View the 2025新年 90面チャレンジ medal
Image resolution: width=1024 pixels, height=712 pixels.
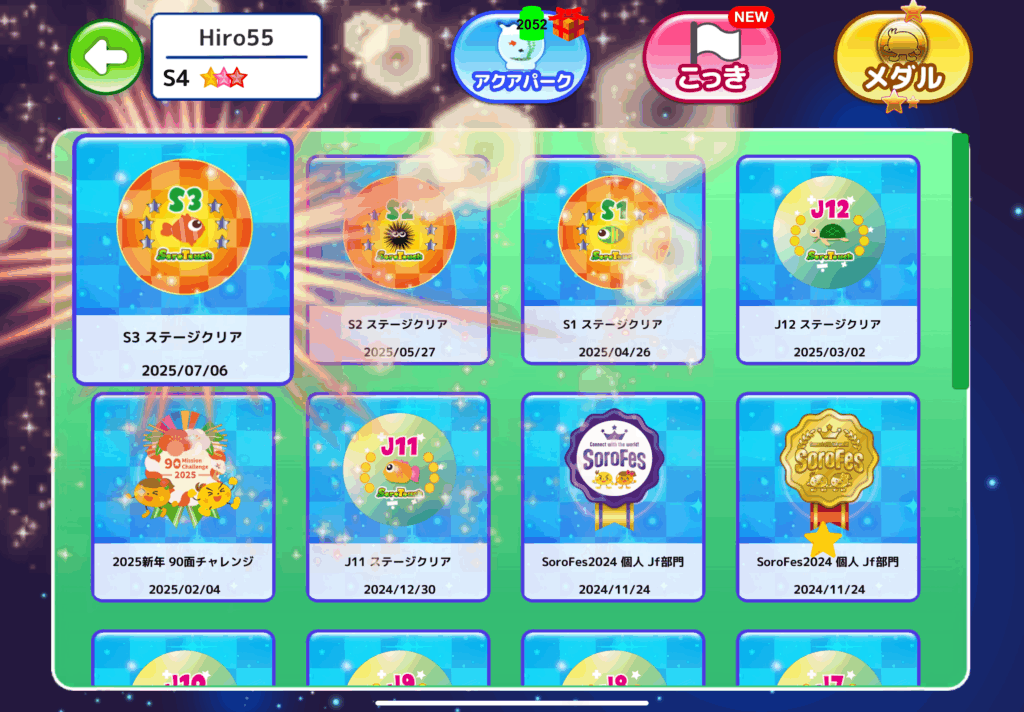[183, 497]
